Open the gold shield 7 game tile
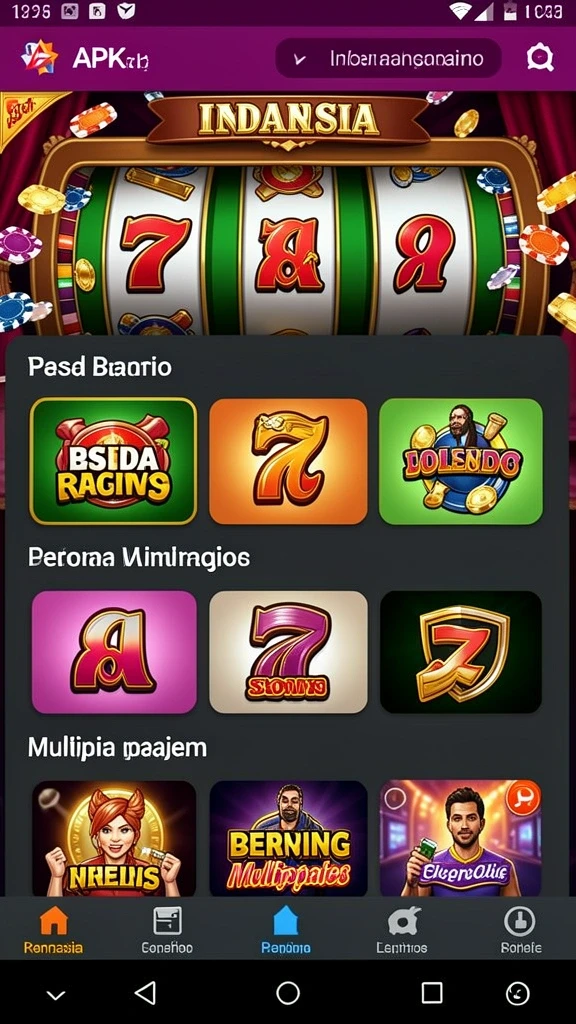This screenshot has height=1024, width=576. coord(461,652)
